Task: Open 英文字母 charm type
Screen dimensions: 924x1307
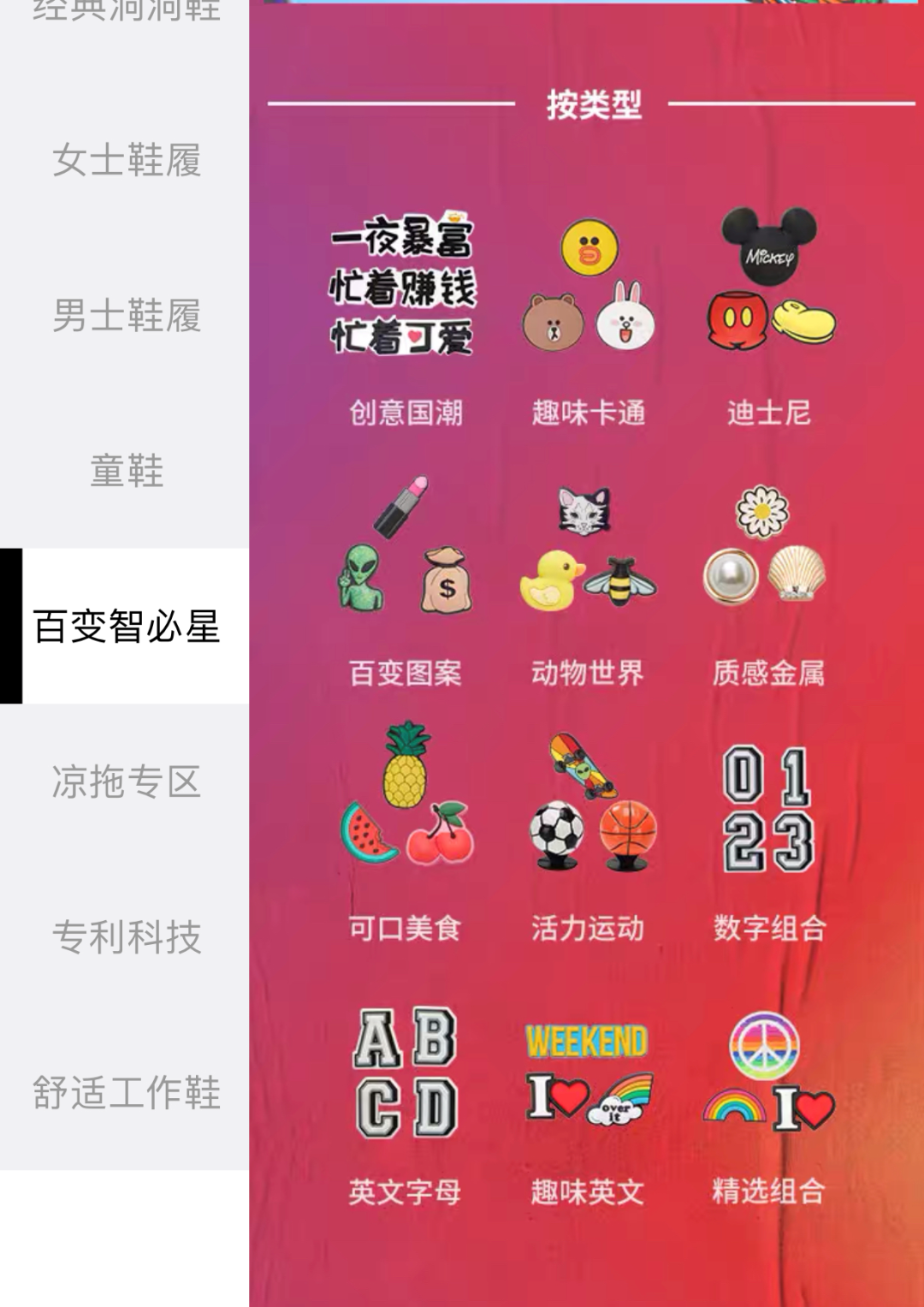Action: pos(405,1100)
